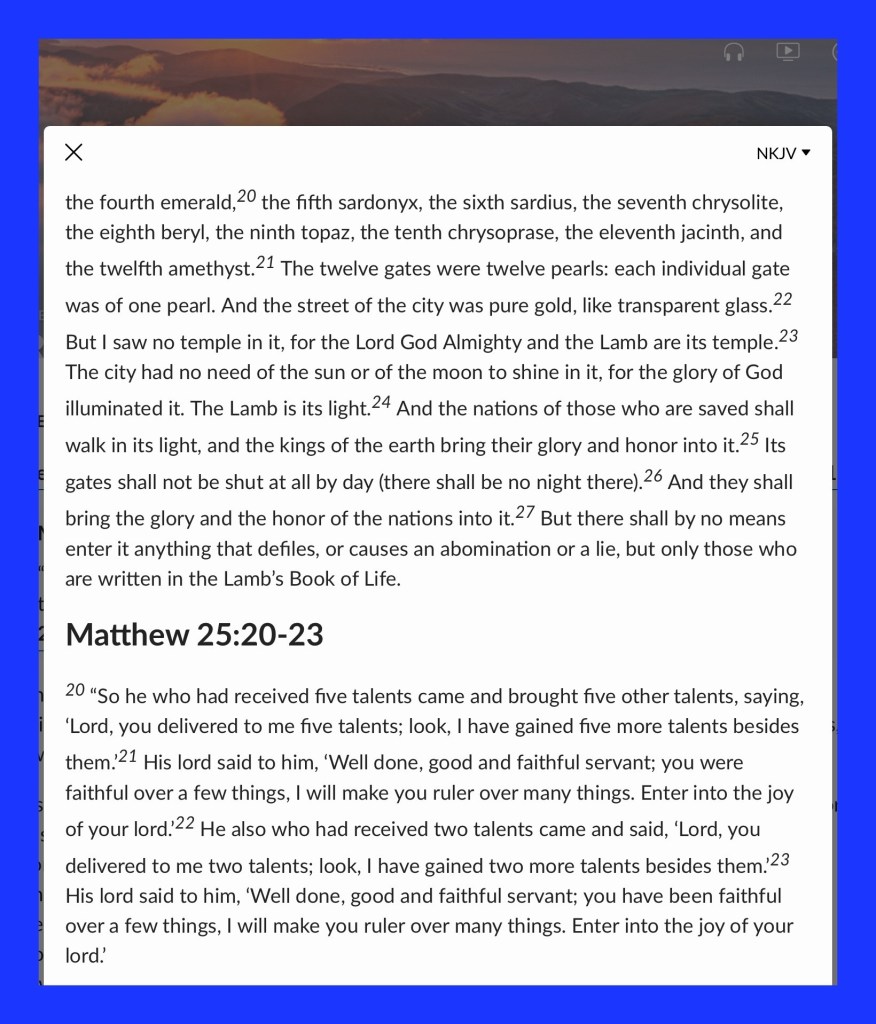This screenshot has width=876, height=1024.
Task: Close the scripture passage popup
Action: click(x=74, y=152)
